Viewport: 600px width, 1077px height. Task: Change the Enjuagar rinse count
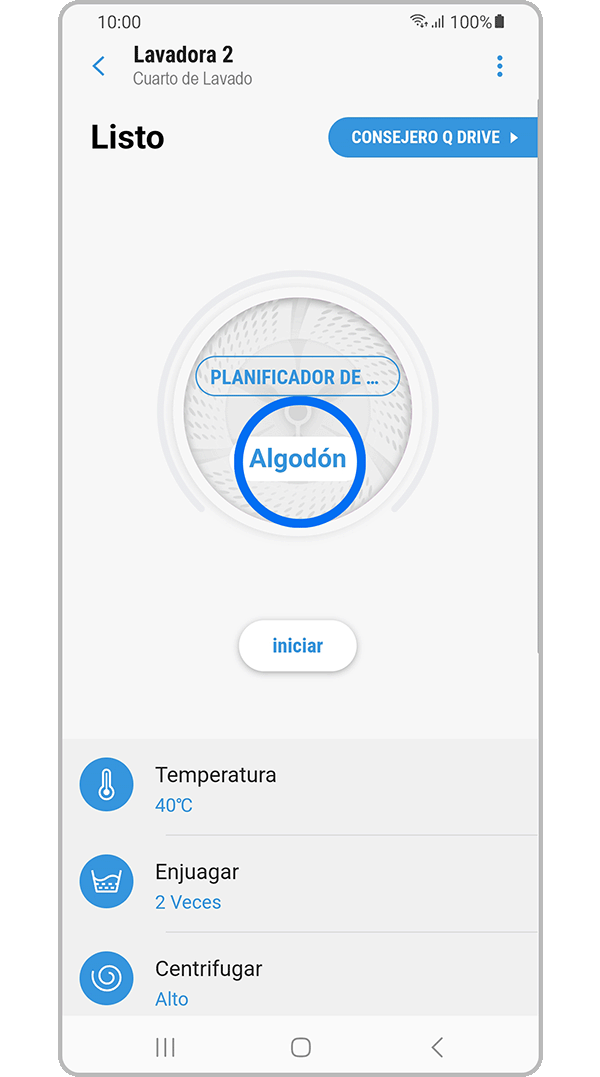pyautogui.click(x=300, y=884)
